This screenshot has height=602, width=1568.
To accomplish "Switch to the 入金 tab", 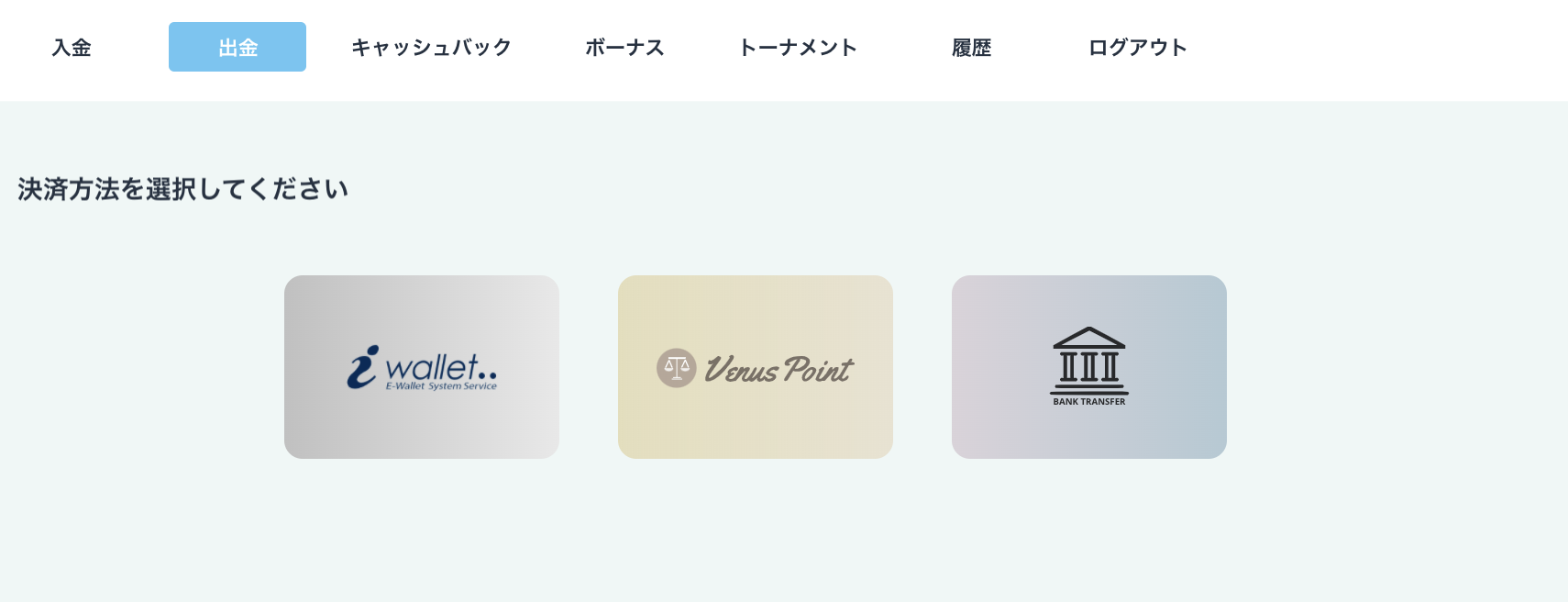I will tap(72, 48).
